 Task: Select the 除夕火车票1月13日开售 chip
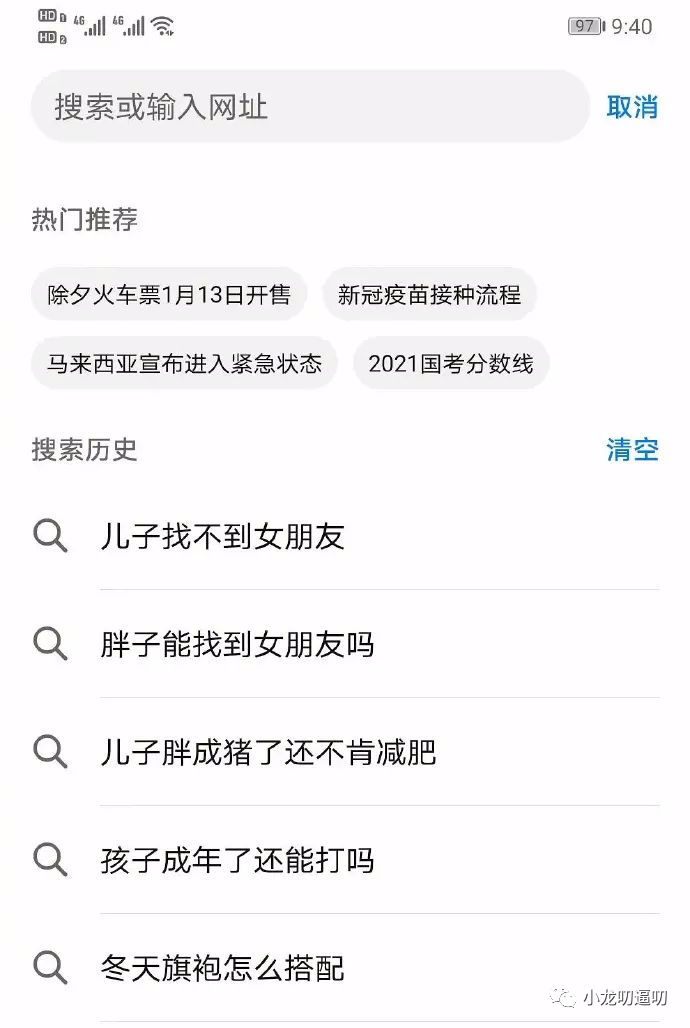pos(169,295)
